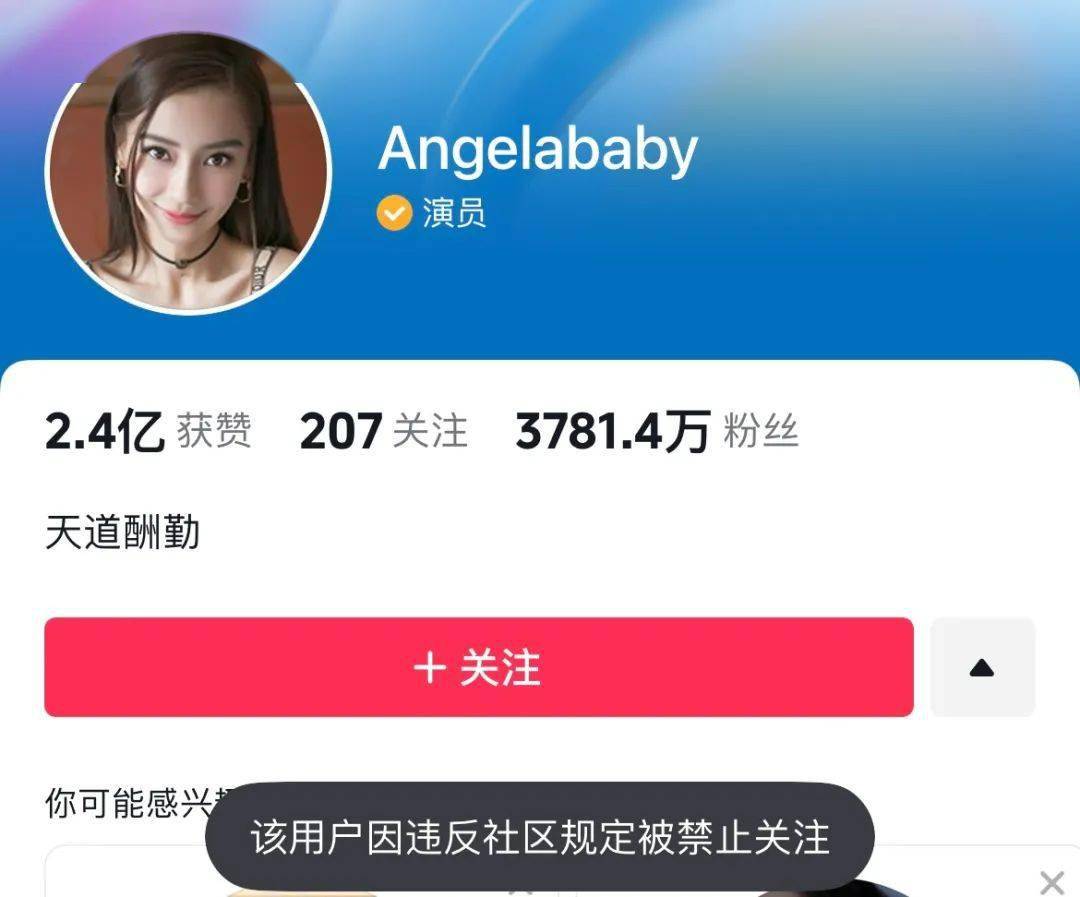Tap the red 关注 follow button

[478, 667]
